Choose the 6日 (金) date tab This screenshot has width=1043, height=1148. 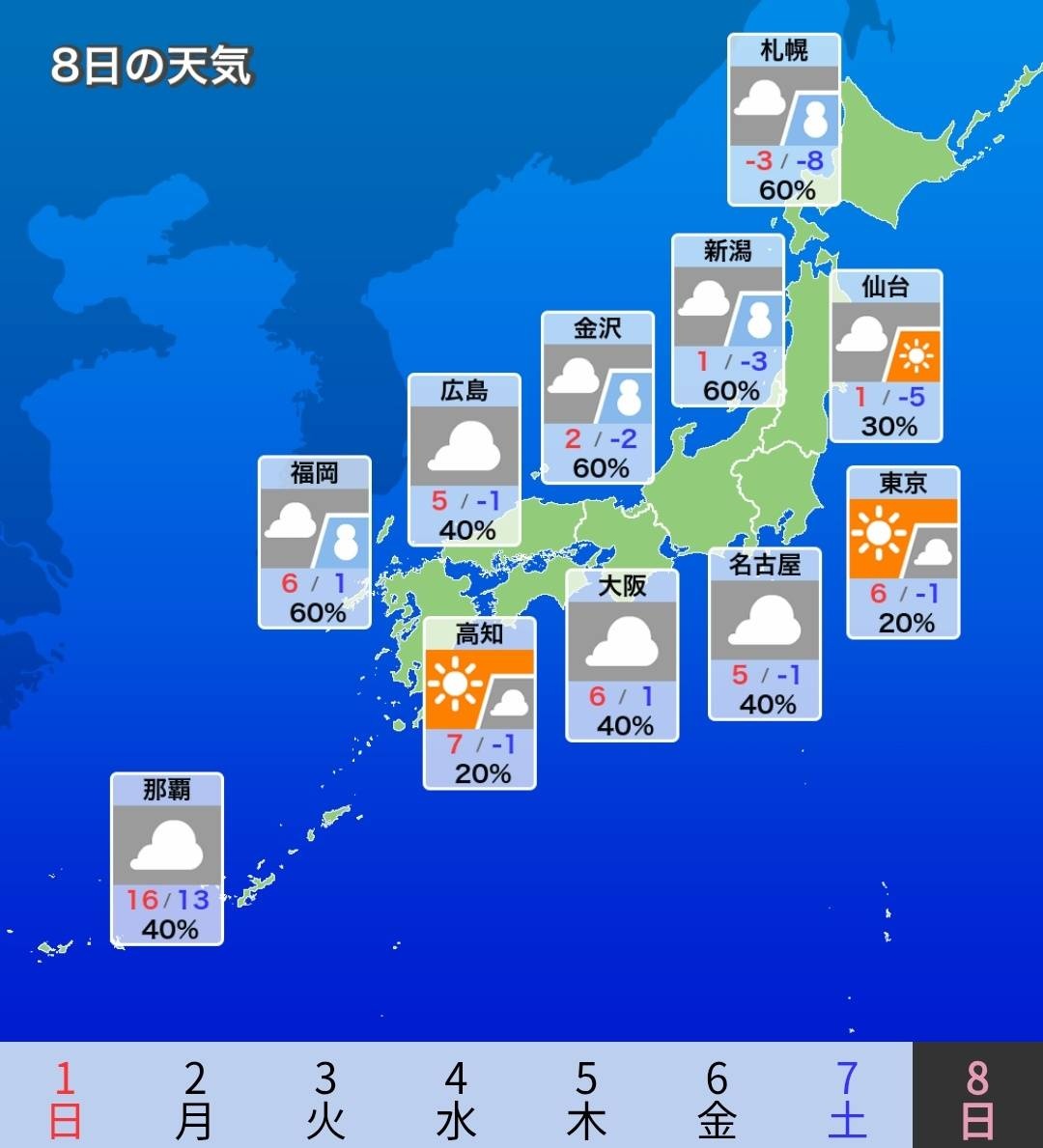tap(717, 1097)
